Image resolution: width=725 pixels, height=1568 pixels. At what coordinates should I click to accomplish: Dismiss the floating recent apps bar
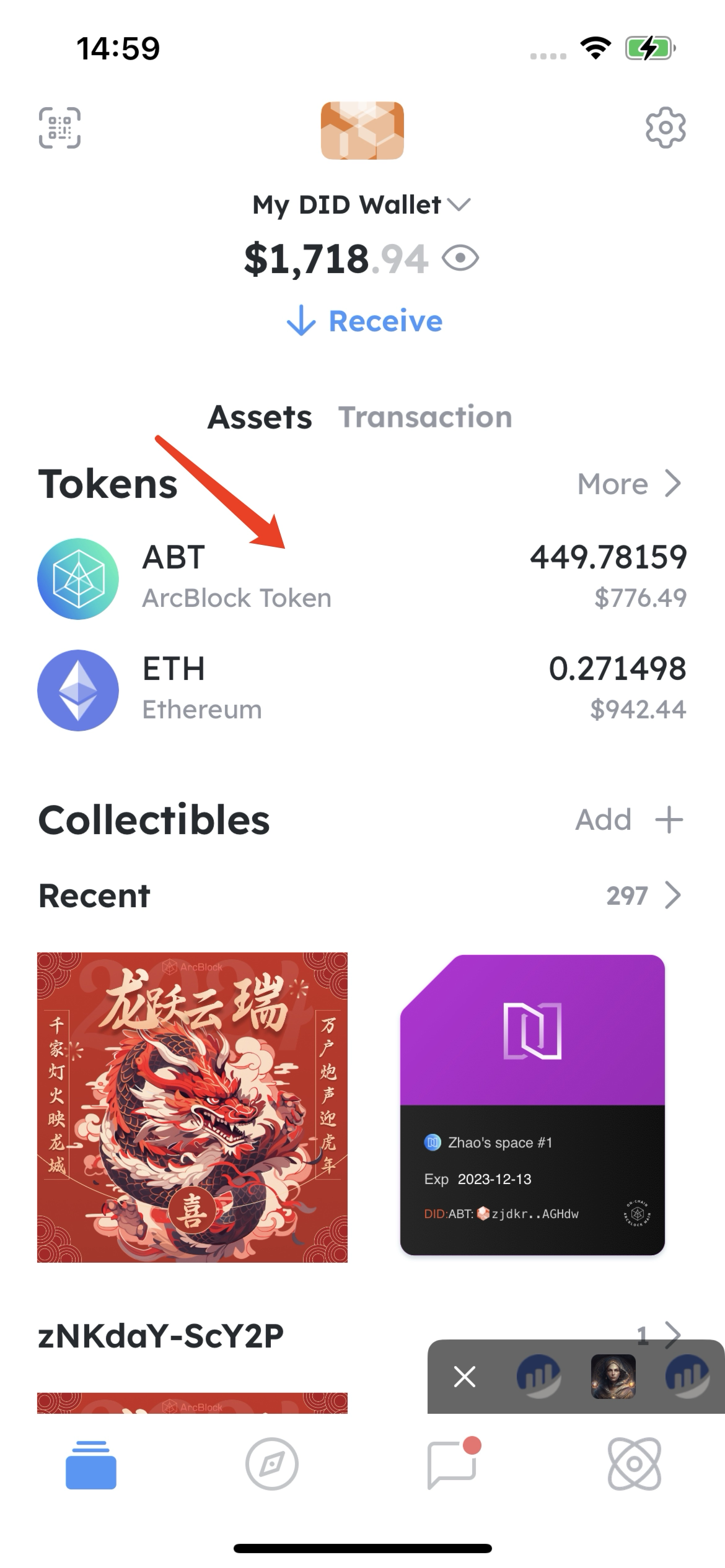point(464,1377)
